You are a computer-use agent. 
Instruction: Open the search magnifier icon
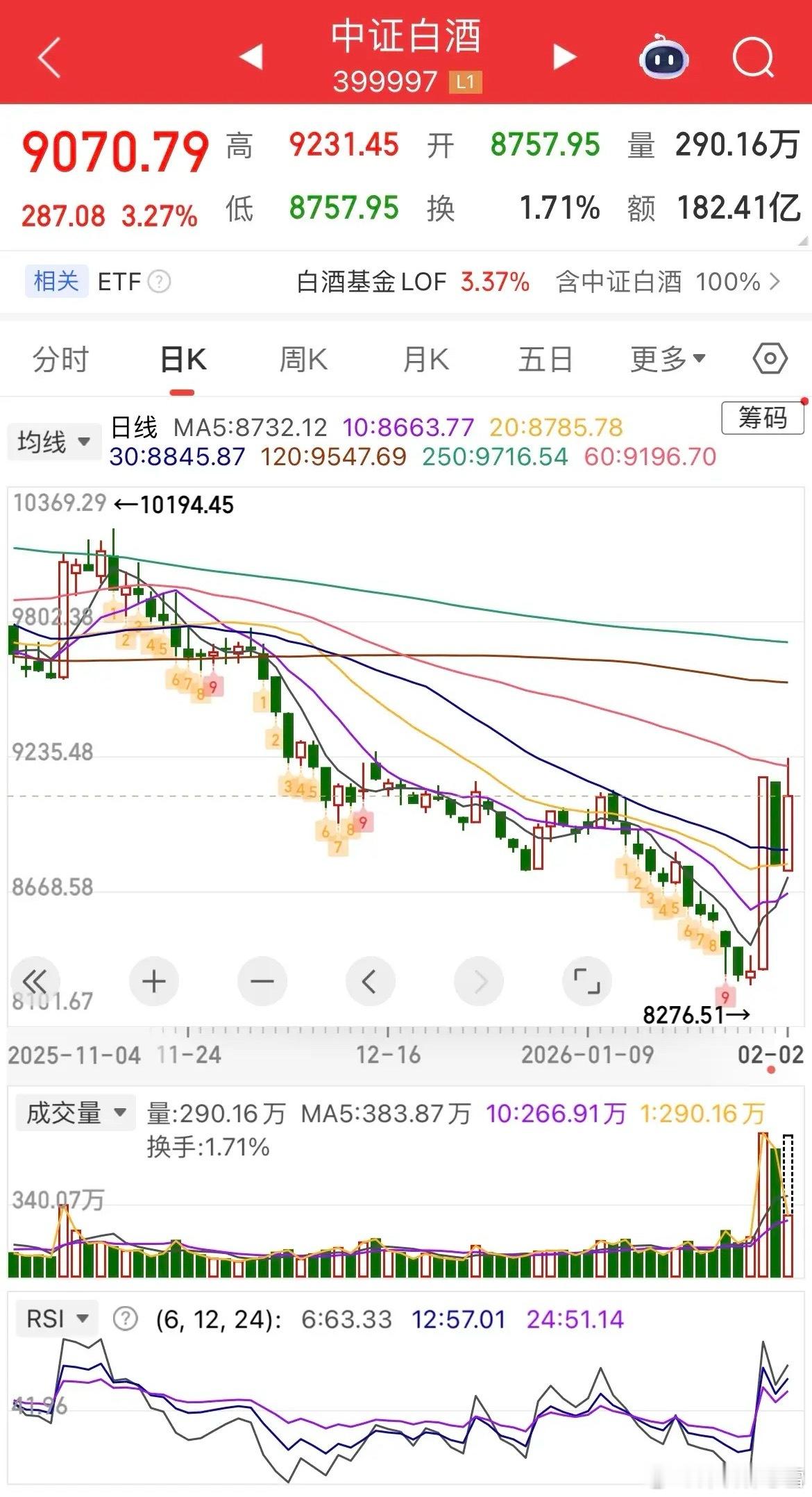click(x=754, y=57)
